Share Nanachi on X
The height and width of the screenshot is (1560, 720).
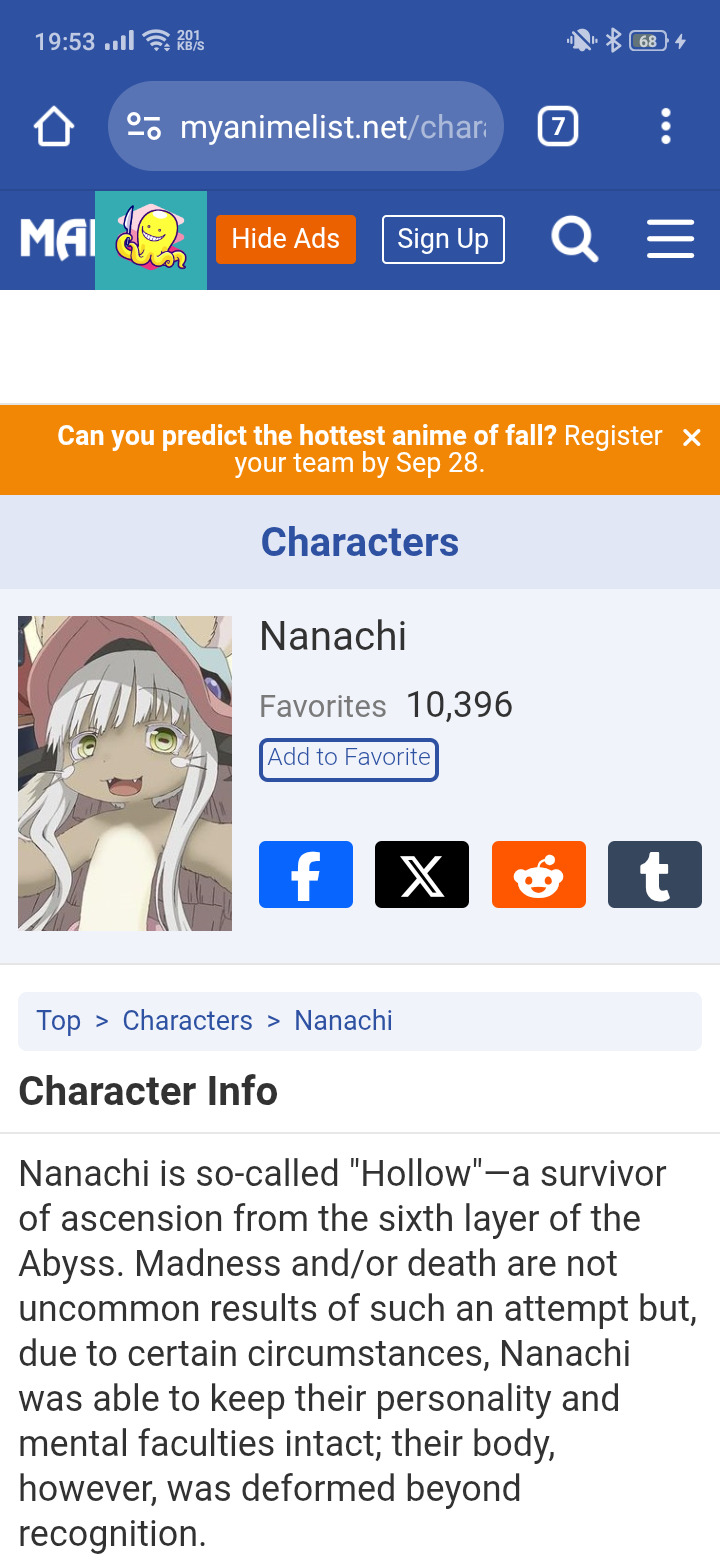click(x=422, y=875)
